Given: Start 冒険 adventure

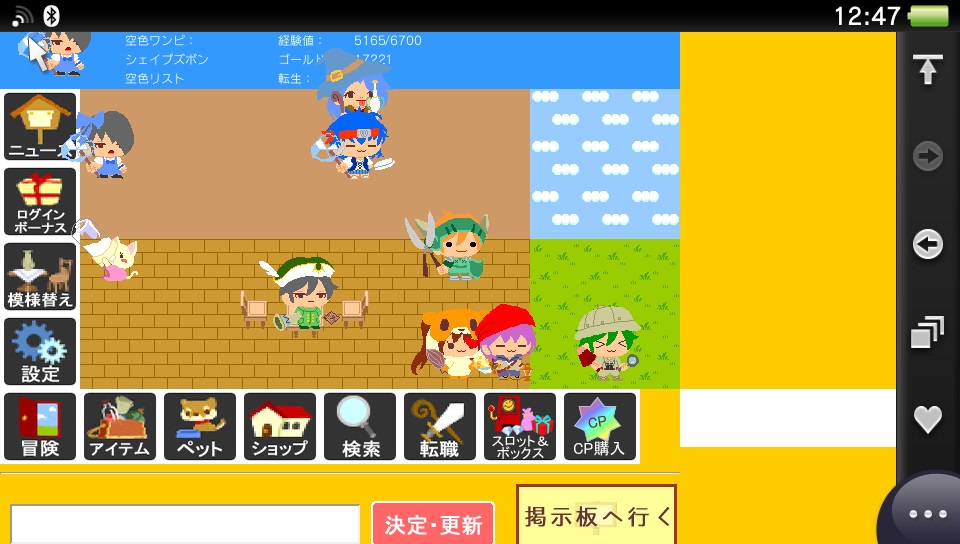Looking at the screenshot, I should click(x=40, y=426).
